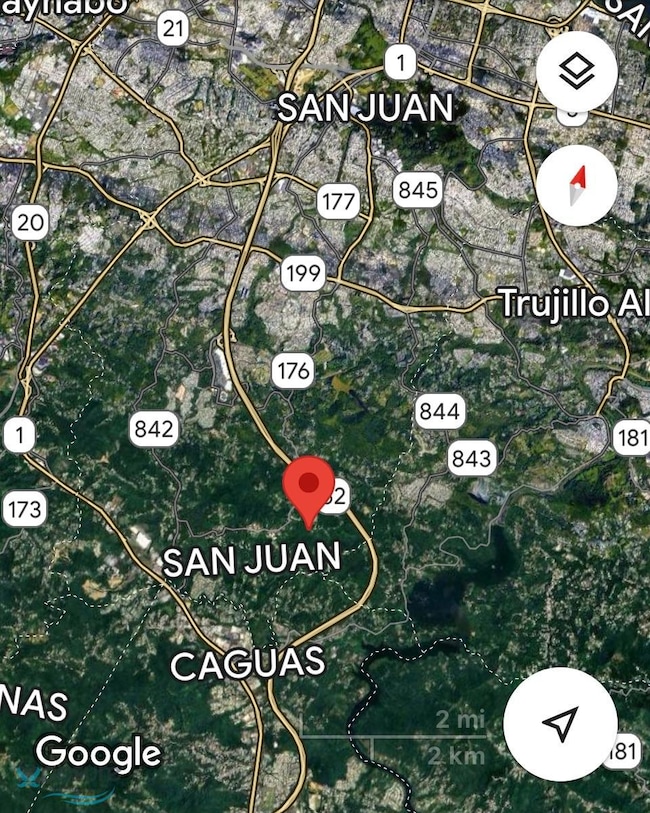
Task: Tap the compass to reset orientation
Action: (x=576, y=187)
